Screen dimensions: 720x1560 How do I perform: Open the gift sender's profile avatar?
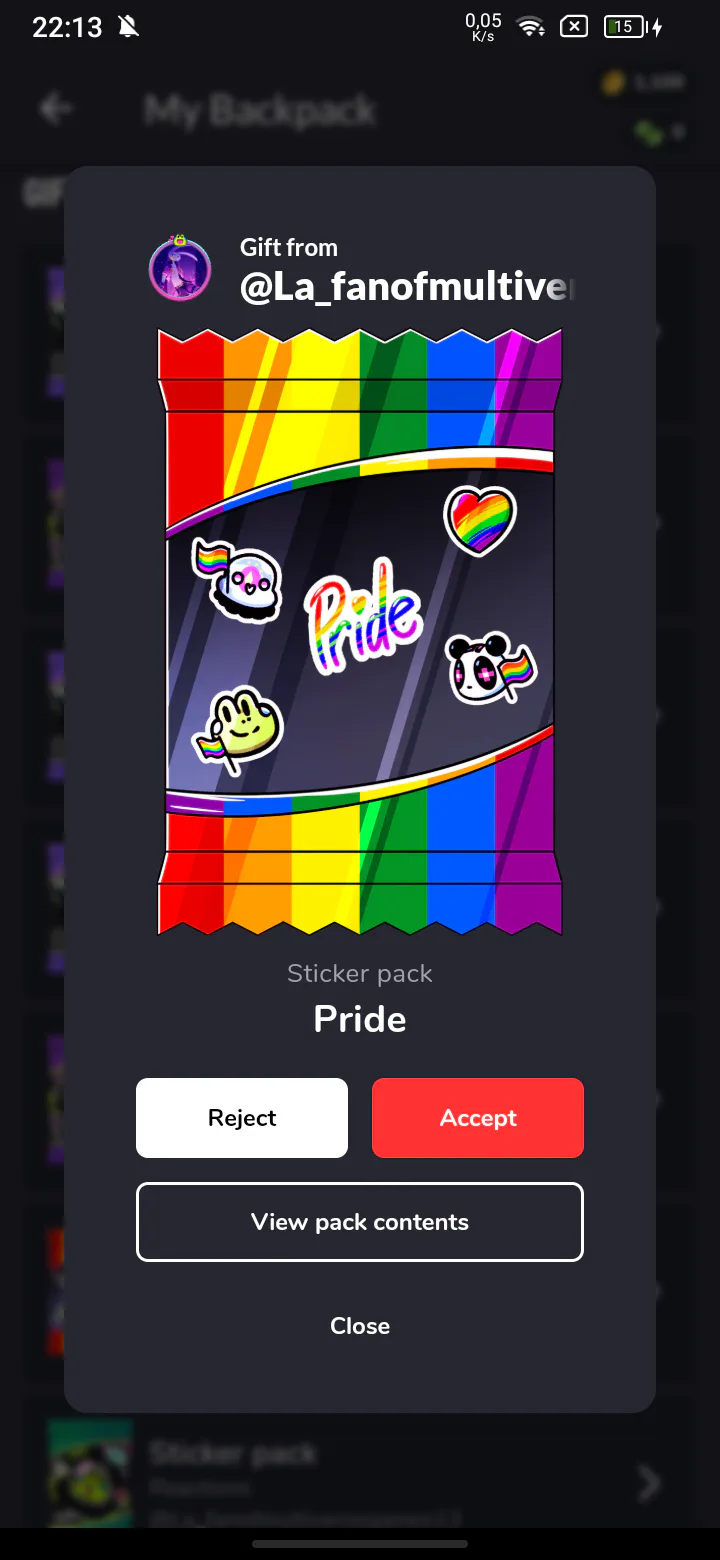pyautogui.click(x=180, y=269)
